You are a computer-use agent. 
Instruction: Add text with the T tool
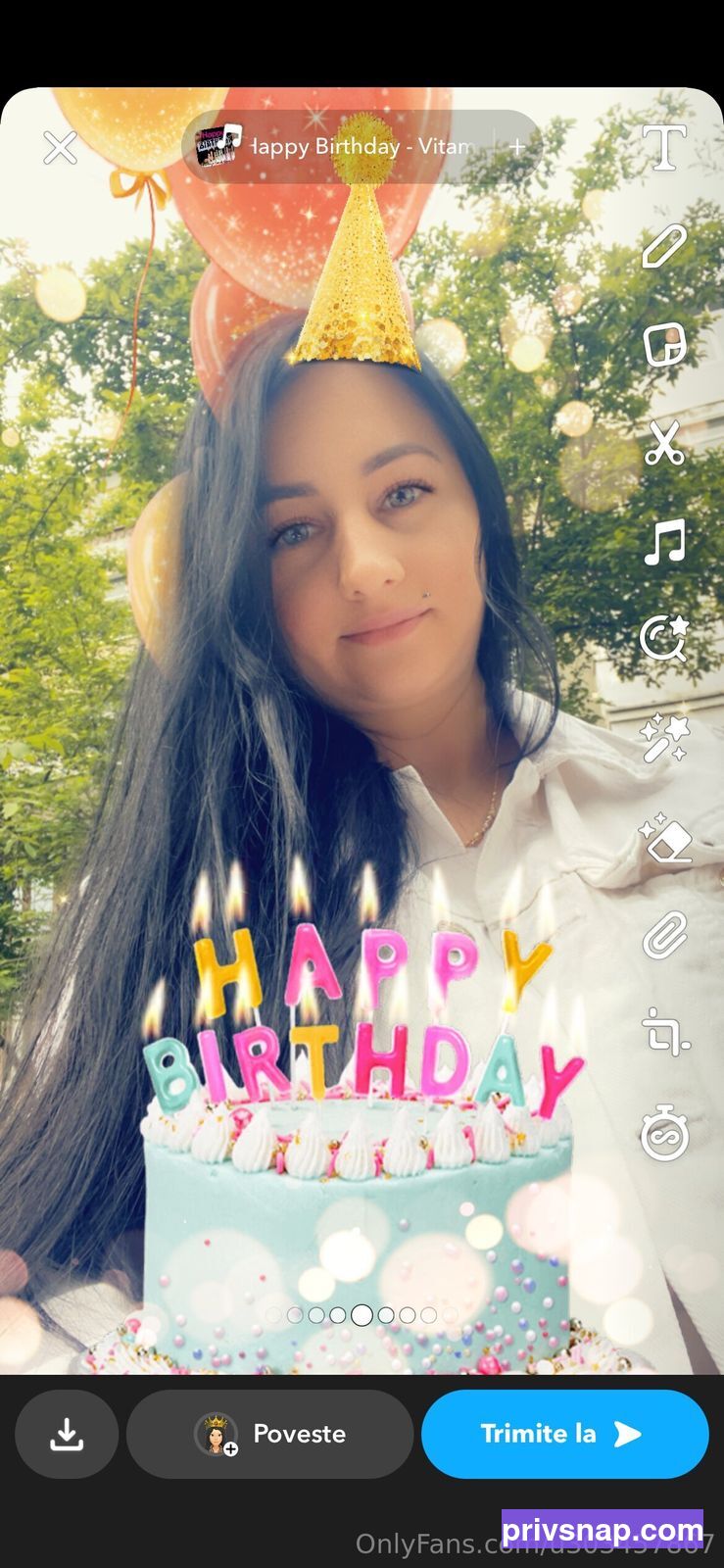(x=664, y=148)
